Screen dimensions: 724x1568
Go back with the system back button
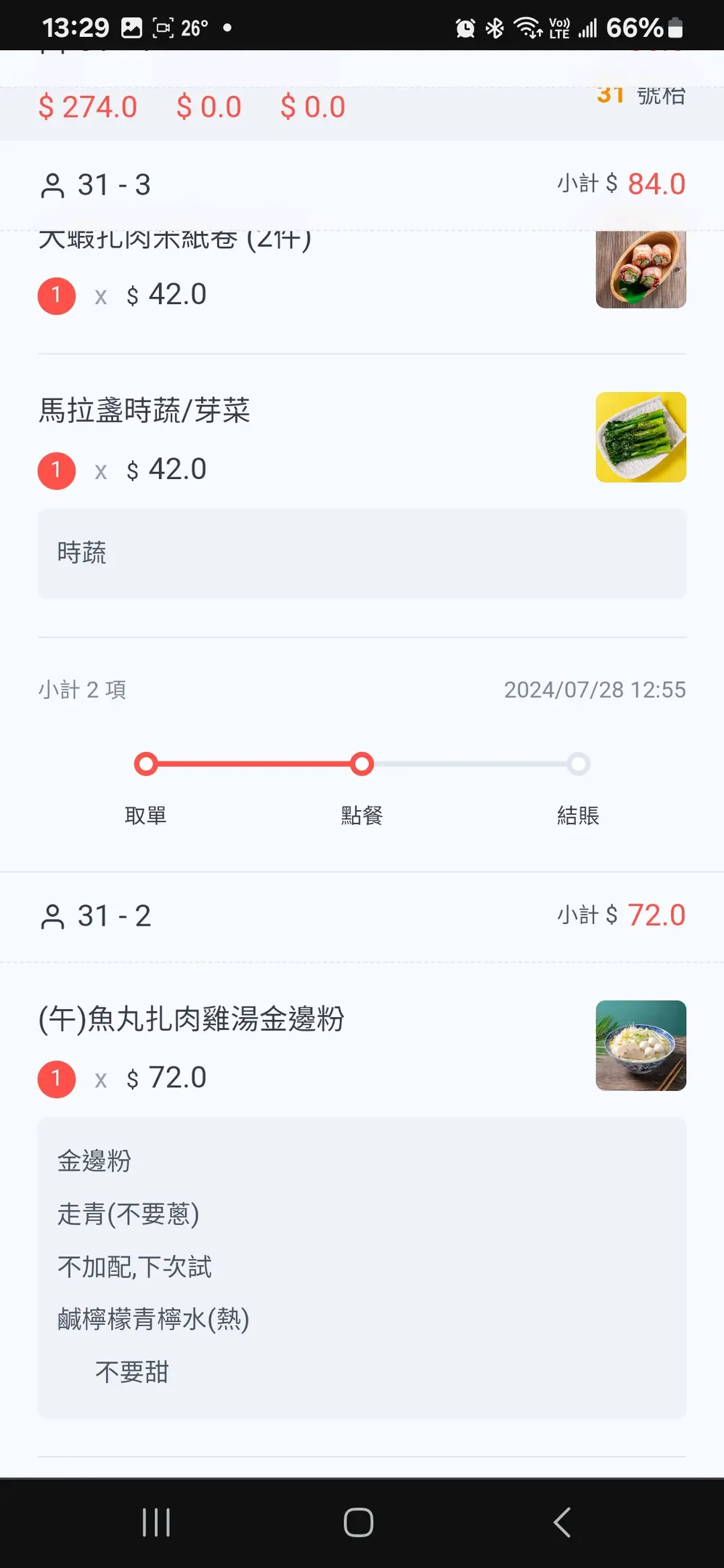[x=562, y=1522]
